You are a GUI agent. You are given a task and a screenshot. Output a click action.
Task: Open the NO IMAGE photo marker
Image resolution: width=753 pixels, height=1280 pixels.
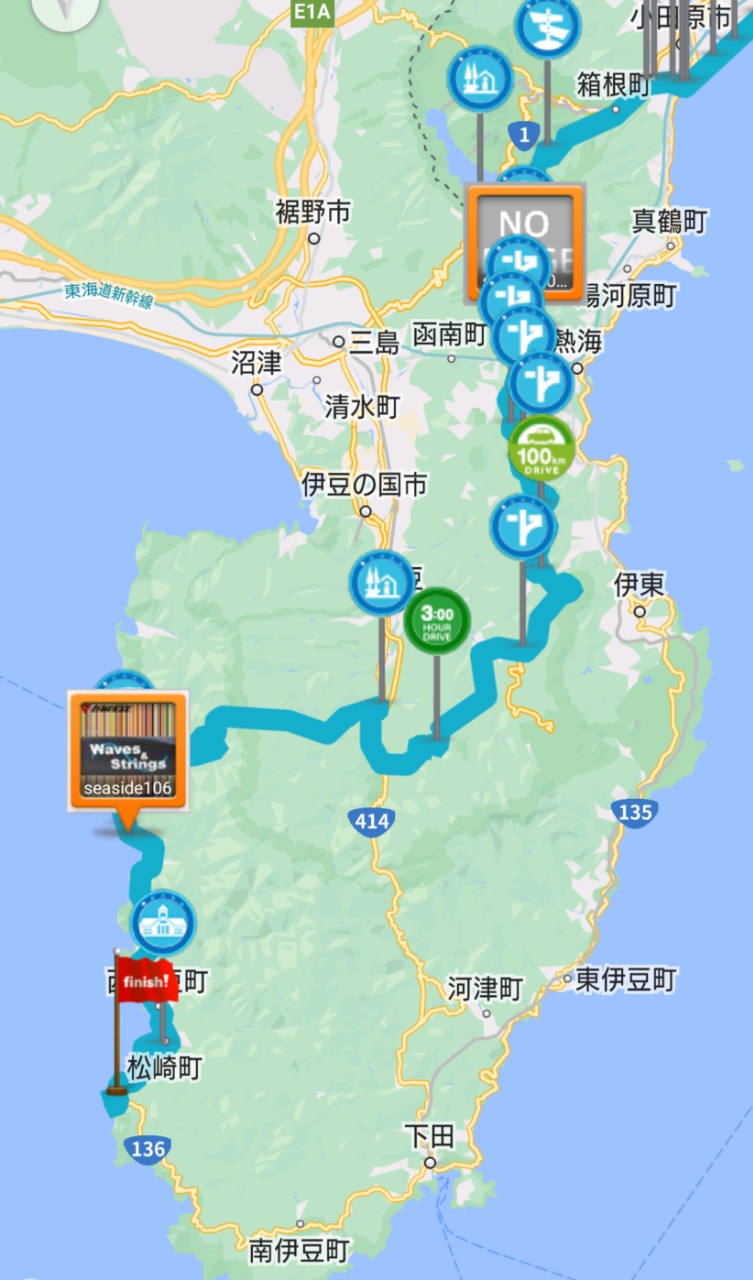click(525, 242)
